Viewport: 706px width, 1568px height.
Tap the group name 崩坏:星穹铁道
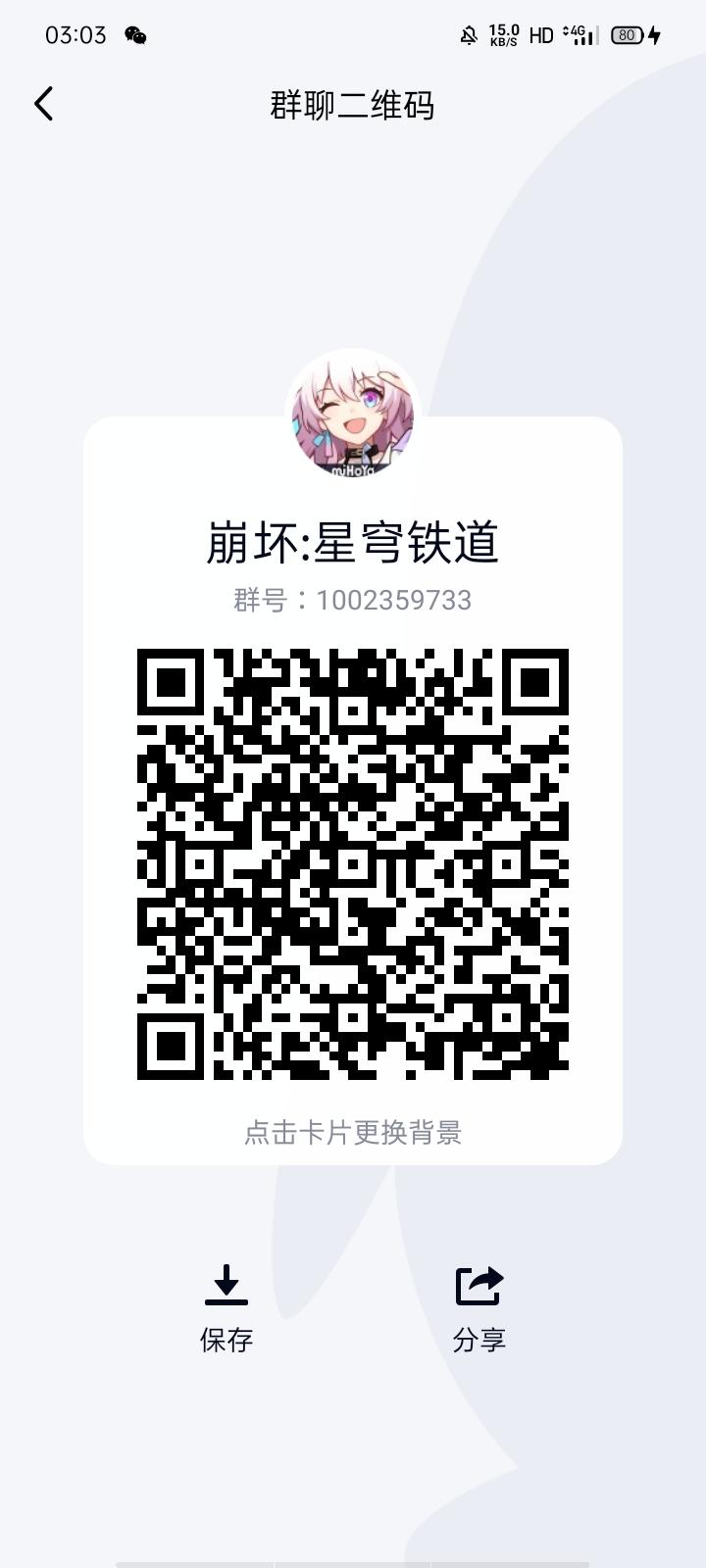click(353, 538)
